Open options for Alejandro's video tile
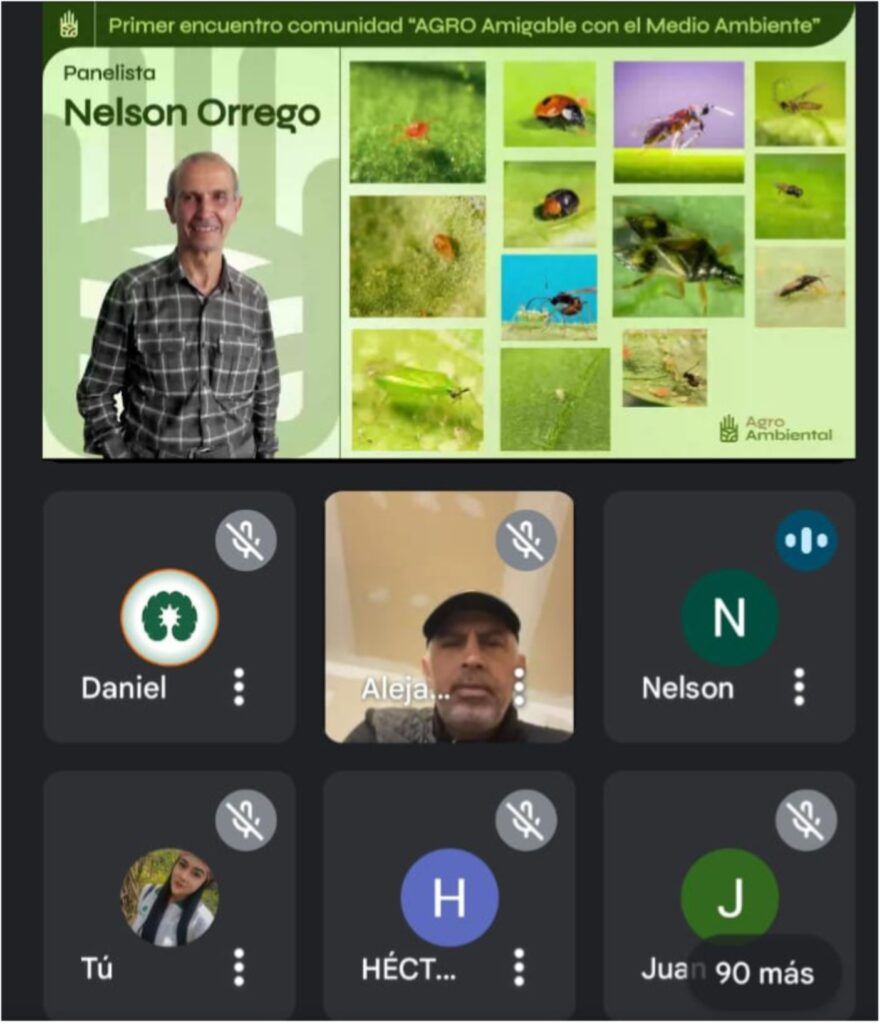Screen dimensions: 882x1024 [519, 687]
